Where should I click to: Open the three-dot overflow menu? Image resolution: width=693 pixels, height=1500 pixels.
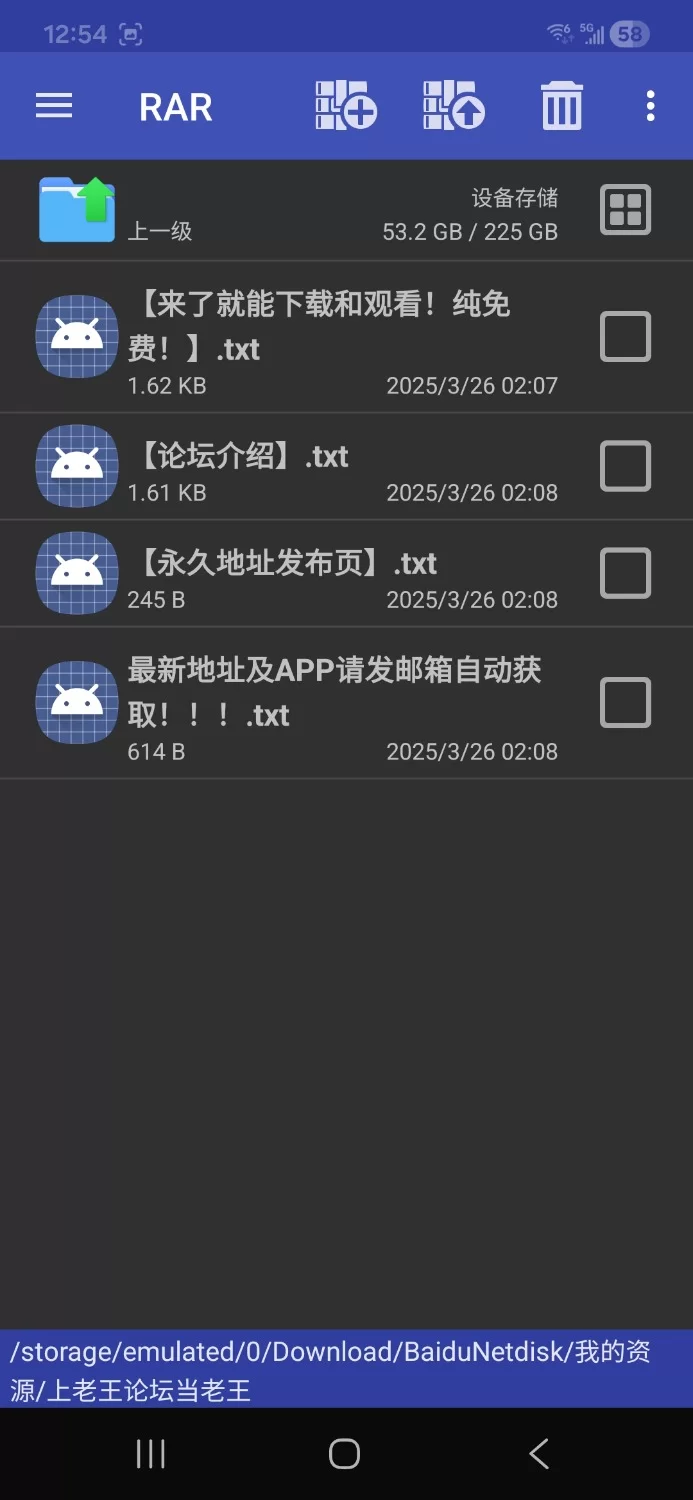pyautogui.click(x=650, y=106)
